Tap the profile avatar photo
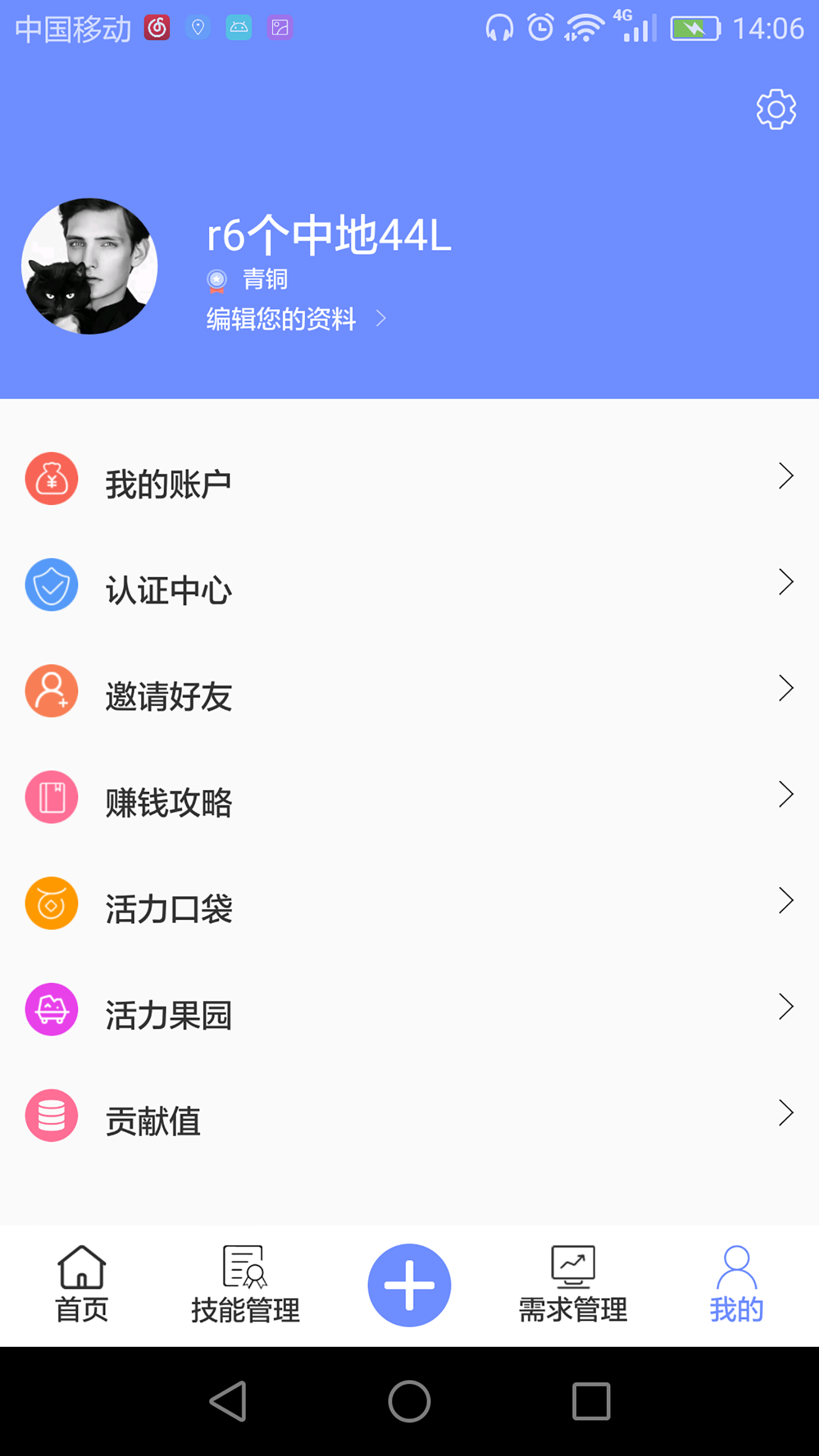The height and width of the screenshot is (1456, 819). 89,266
